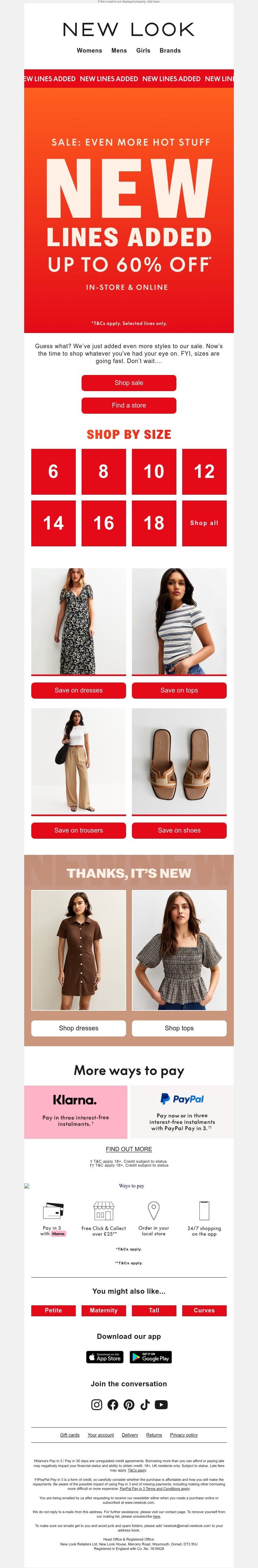Tap Shop dresses under the brown dress
258x1568 pixels.
78,1028
